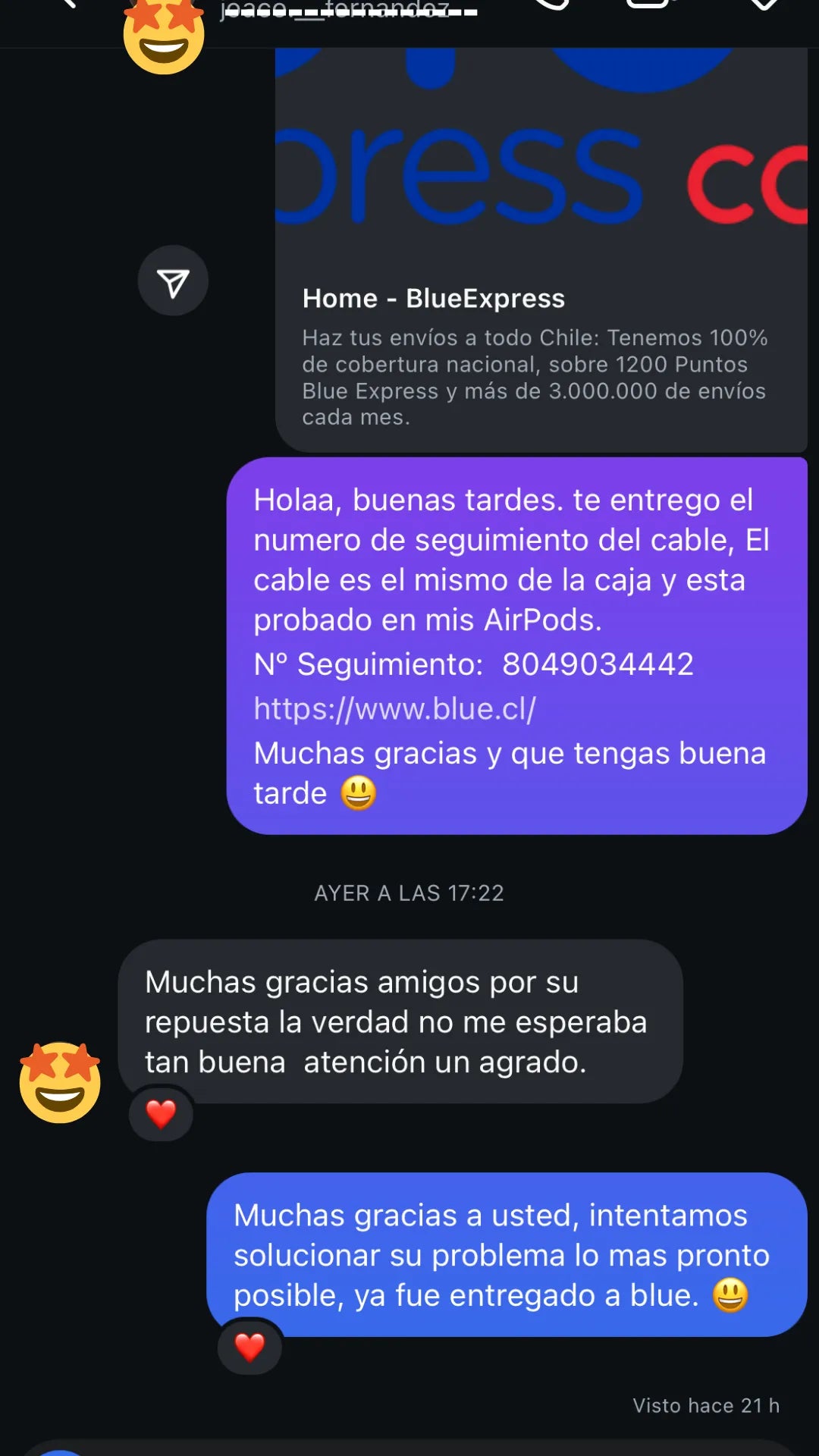Open the https://www.blue.cl/ link

(394, 709)
